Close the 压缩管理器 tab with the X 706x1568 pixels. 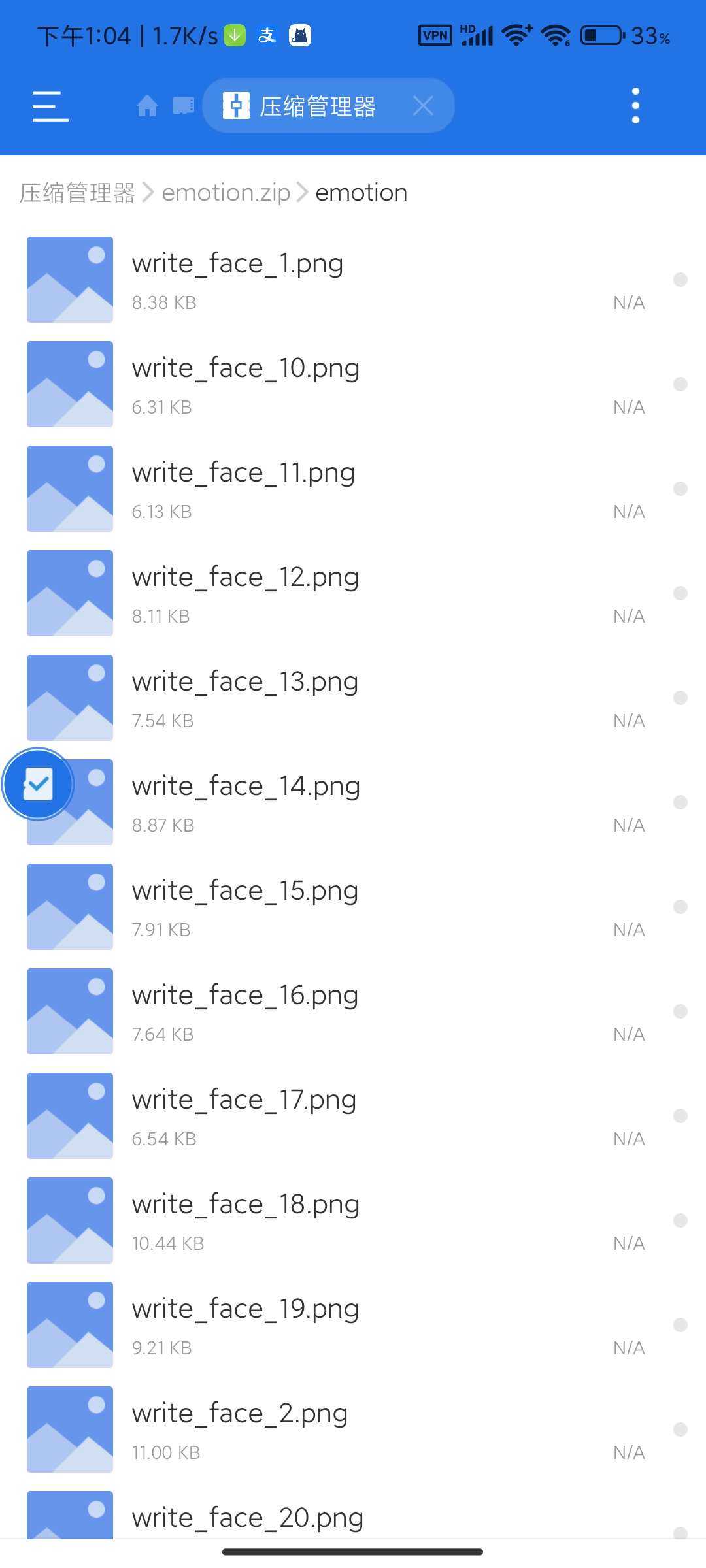pyautogui.click(x=422, y=105)
